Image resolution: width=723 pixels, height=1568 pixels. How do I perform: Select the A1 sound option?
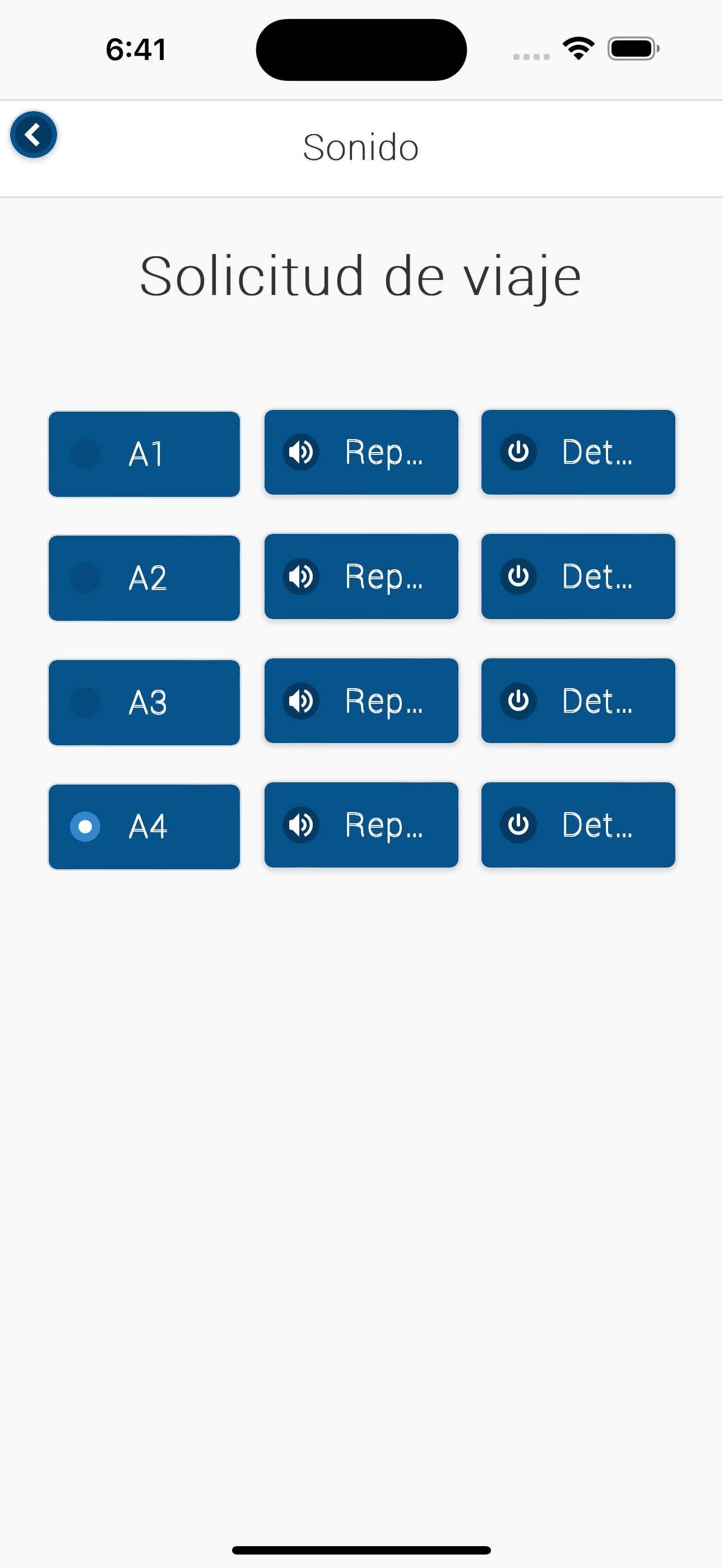pyautogui.click(x=144, y=454)
